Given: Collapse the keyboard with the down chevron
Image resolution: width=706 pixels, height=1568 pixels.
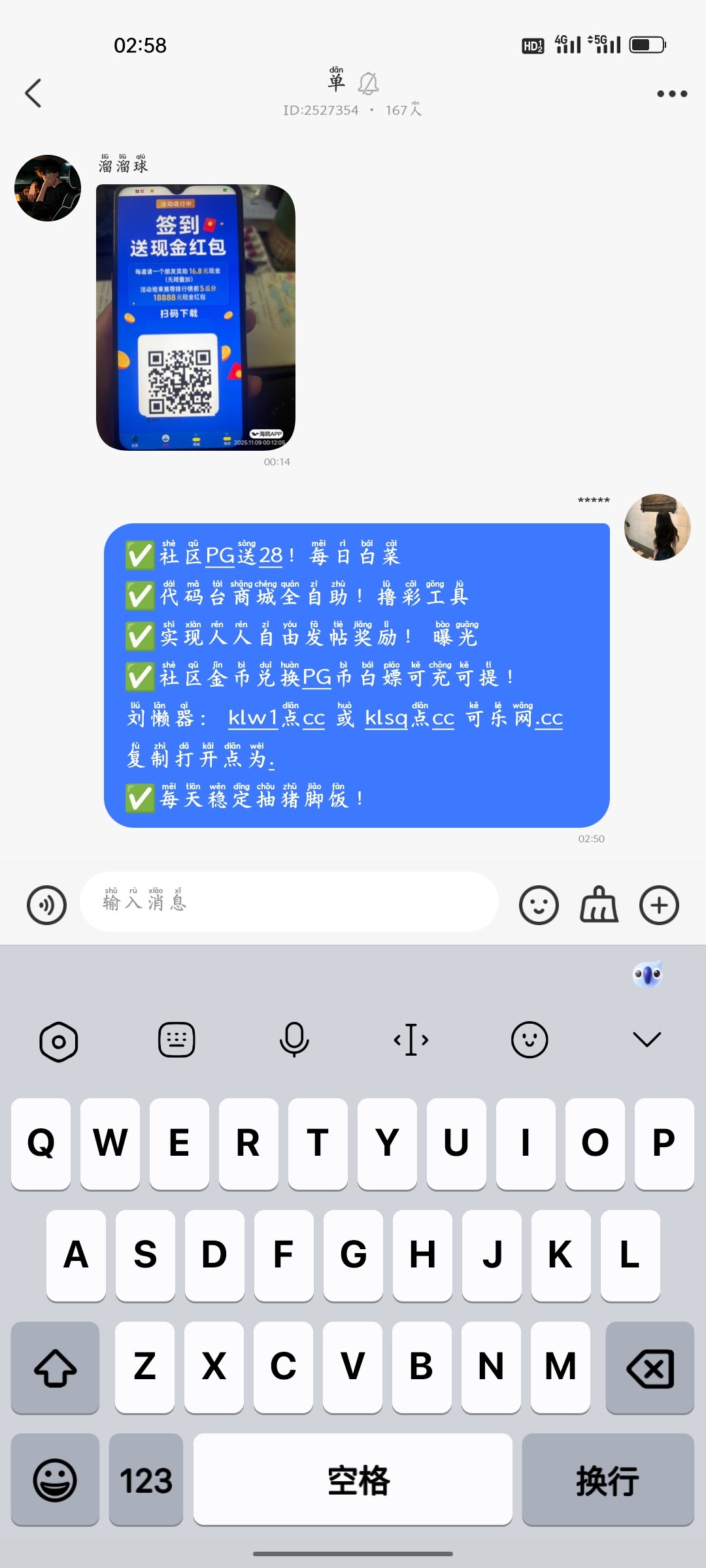Looking at the screenshot, I should [647, 1039].
